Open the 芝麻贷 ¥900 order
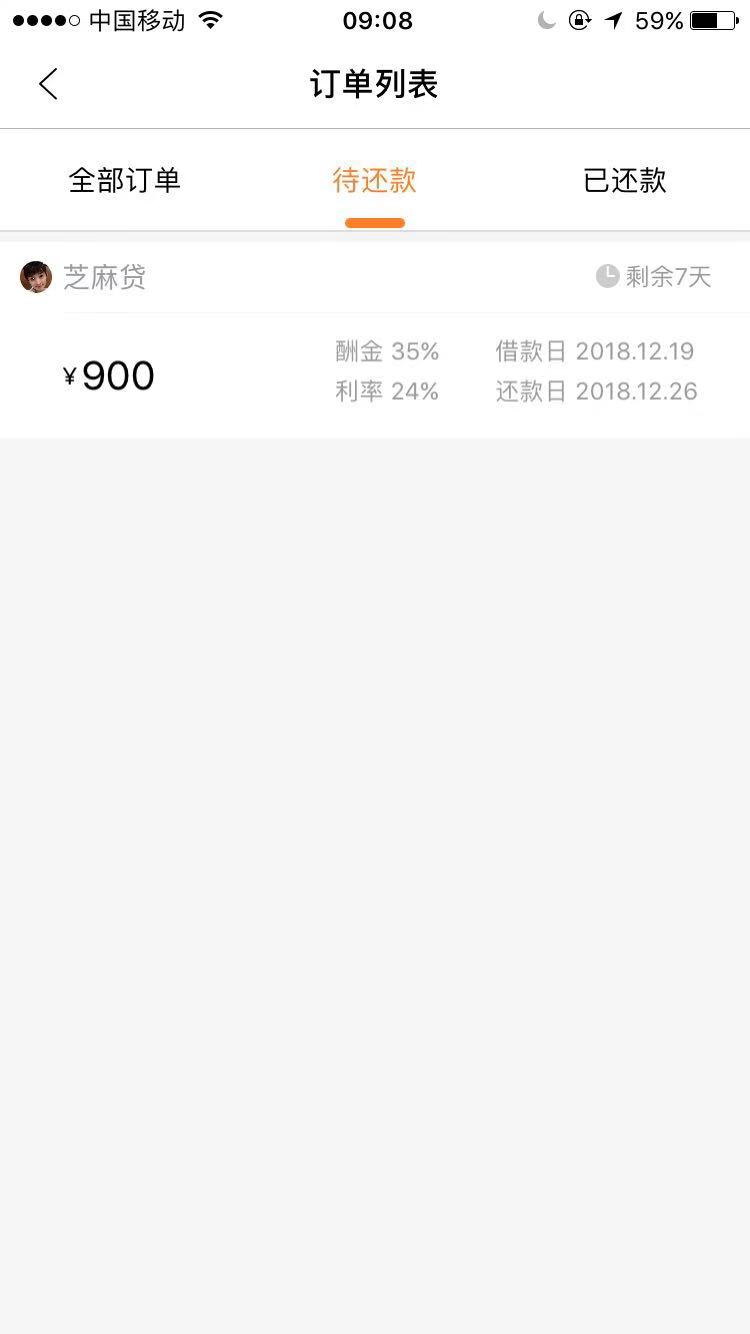The image size is (750, 1334). (x=375, y=340)
